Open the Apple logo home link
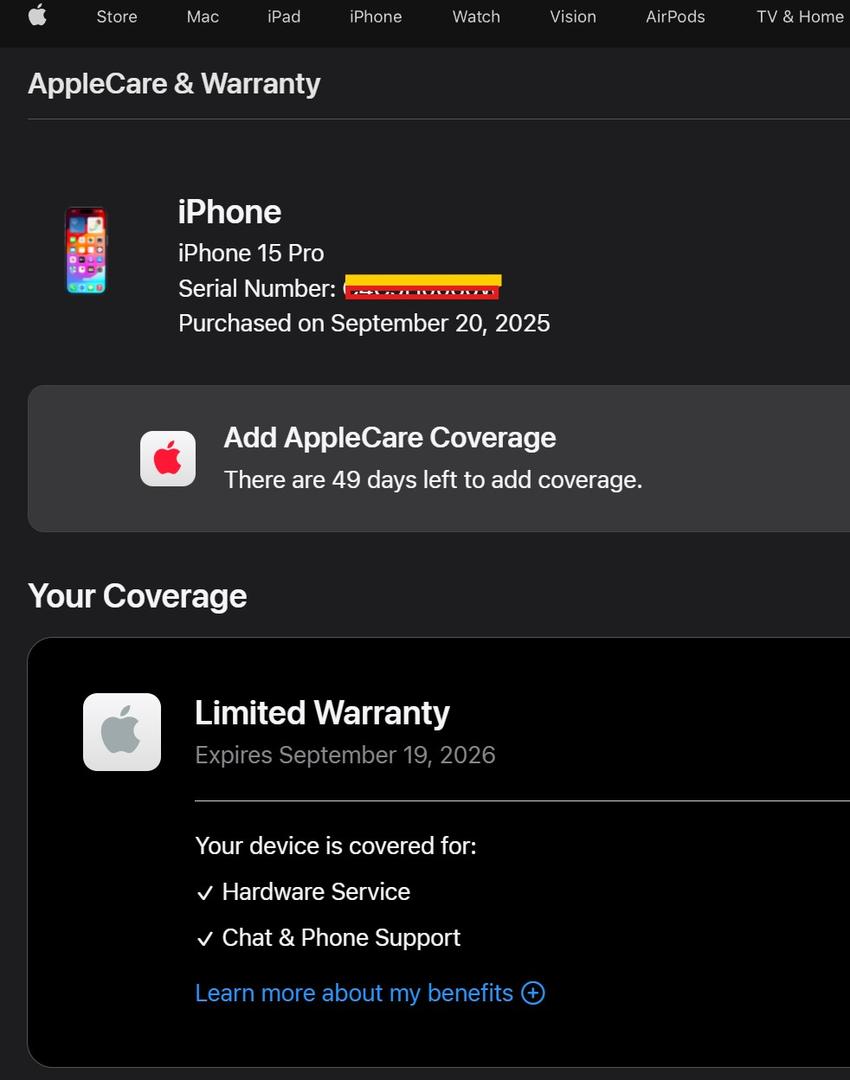Image resolution: width=850 pixels, height=1080 pixels. coord(37,15)
